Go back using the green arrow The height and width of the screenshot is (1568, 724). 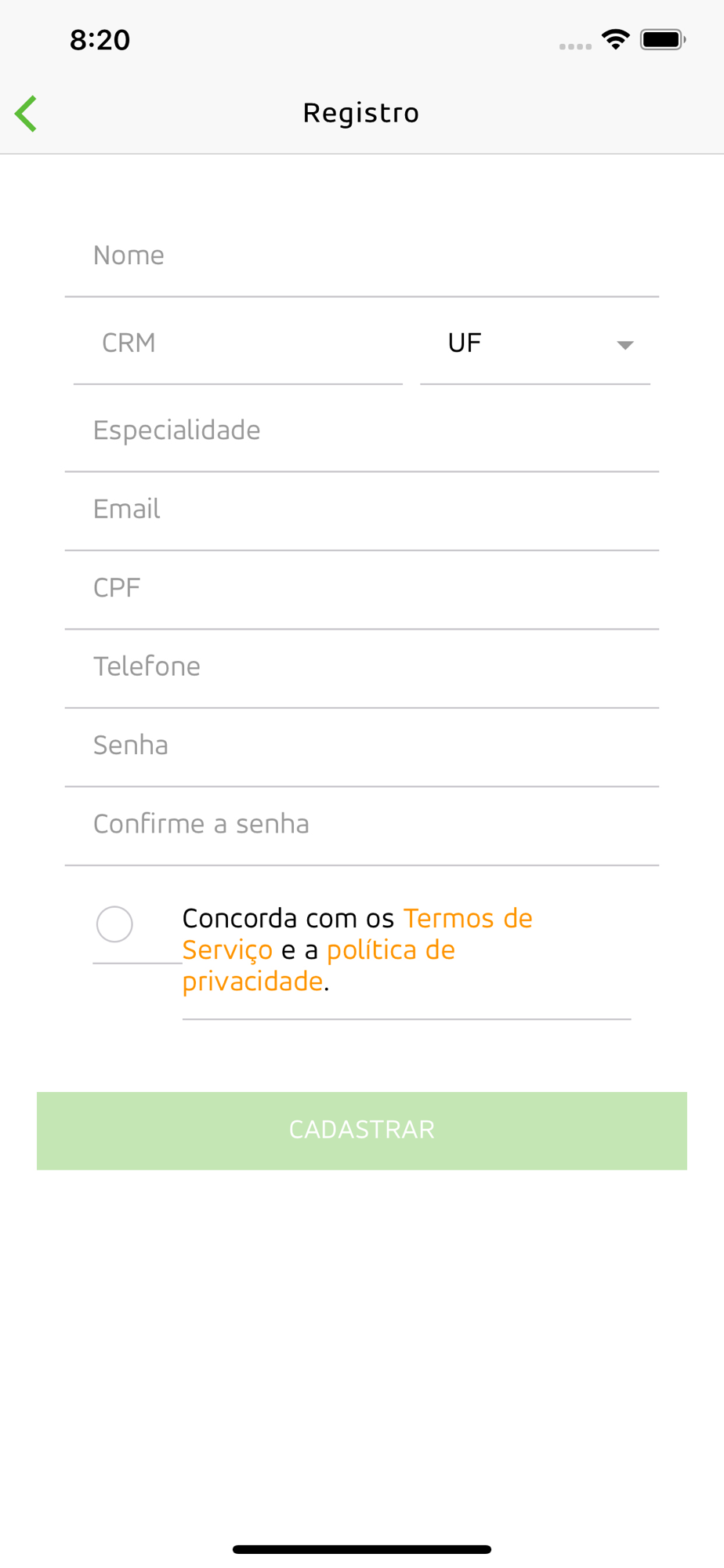coord(26,114)
